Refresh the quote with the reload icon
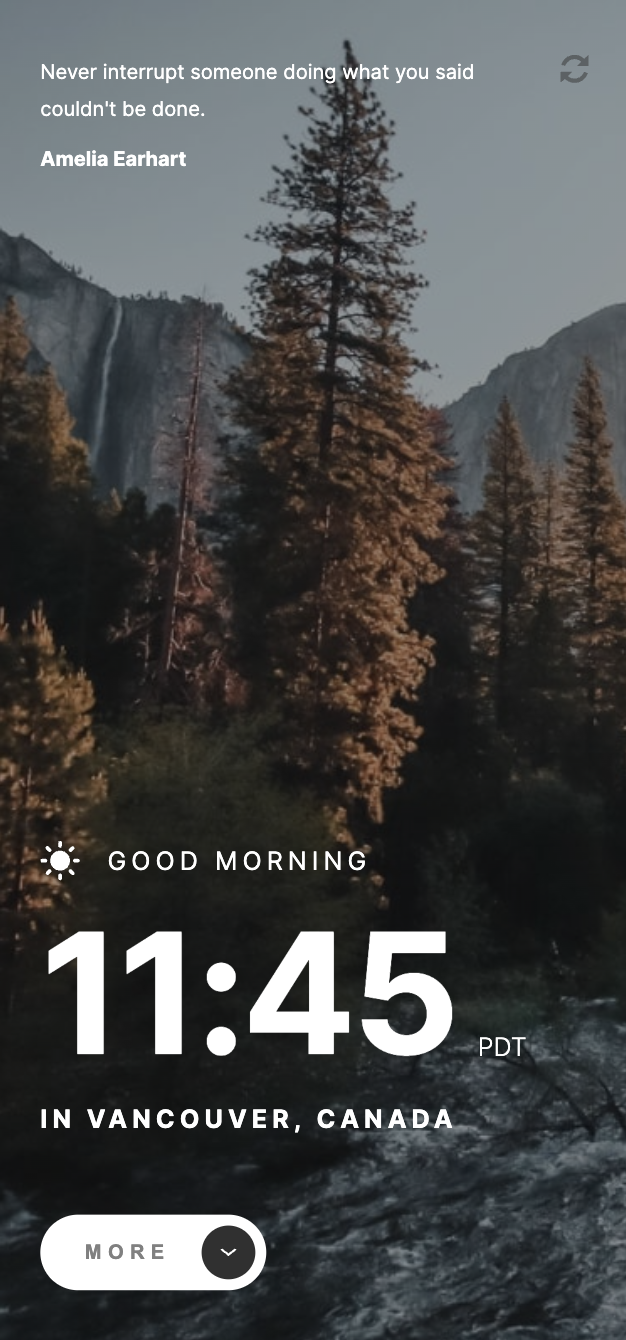This screenshot has width=626, height=1340. [x=574, y=69]
